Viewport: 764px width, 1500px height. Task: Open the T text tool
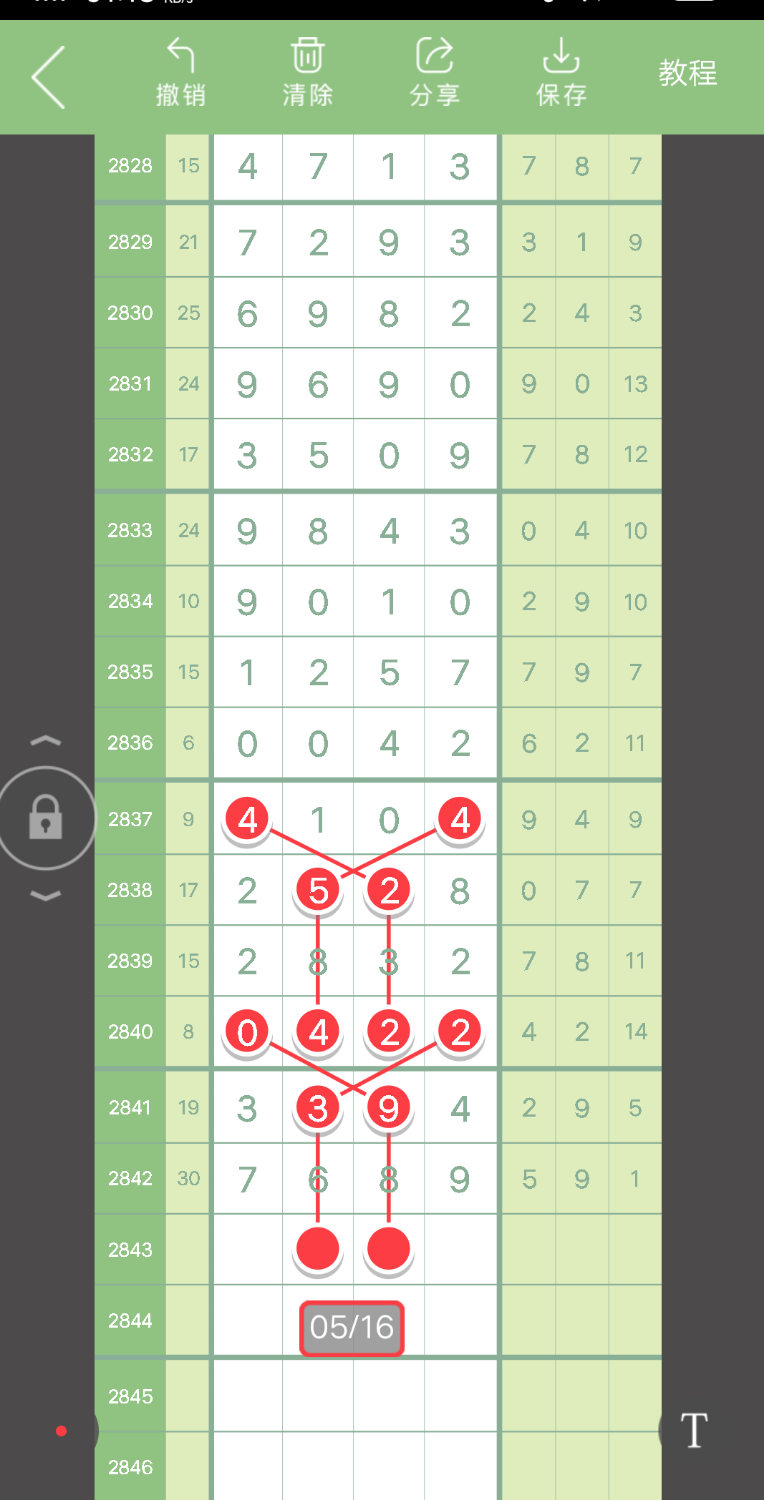694,1431
